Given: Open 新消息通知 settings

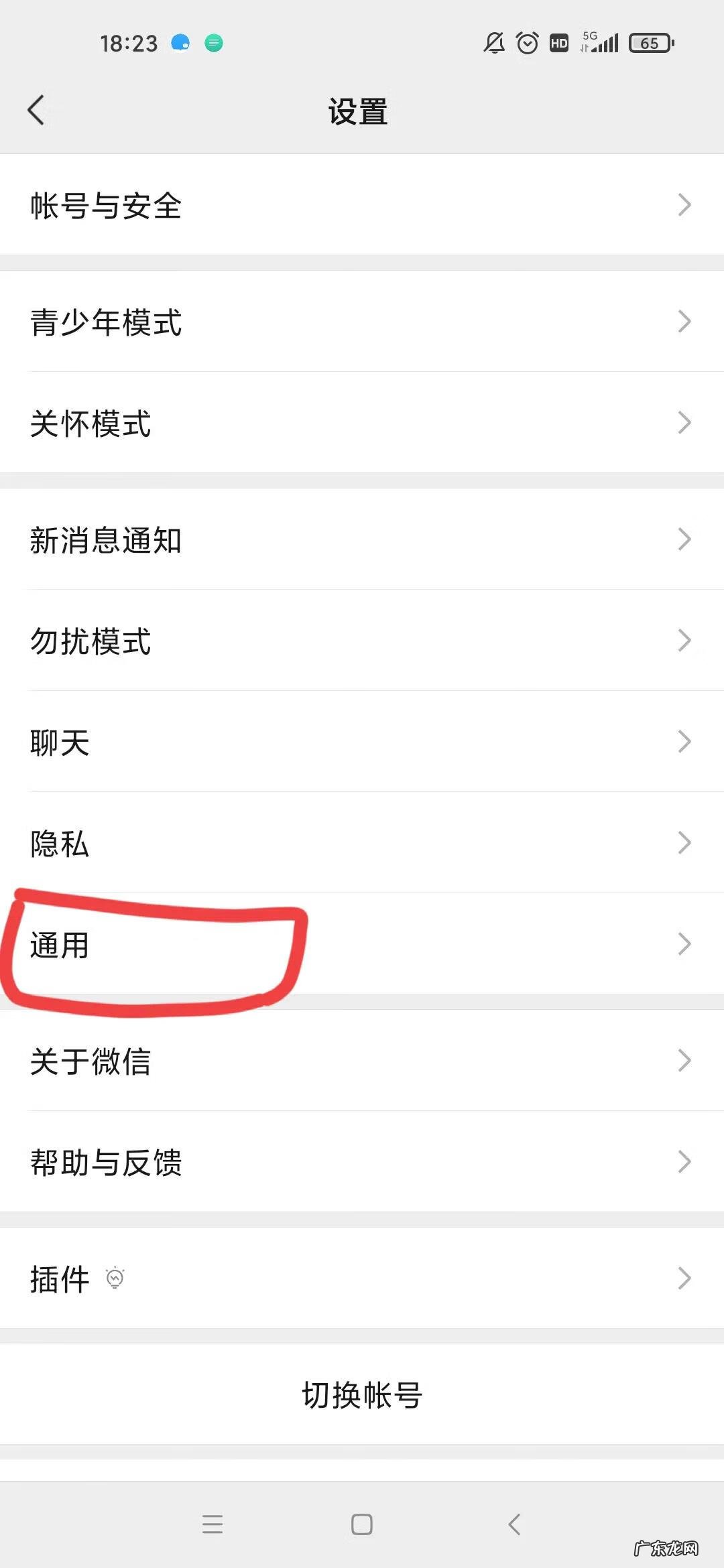Looking at the screenshot, I should (x=362, y=539).
